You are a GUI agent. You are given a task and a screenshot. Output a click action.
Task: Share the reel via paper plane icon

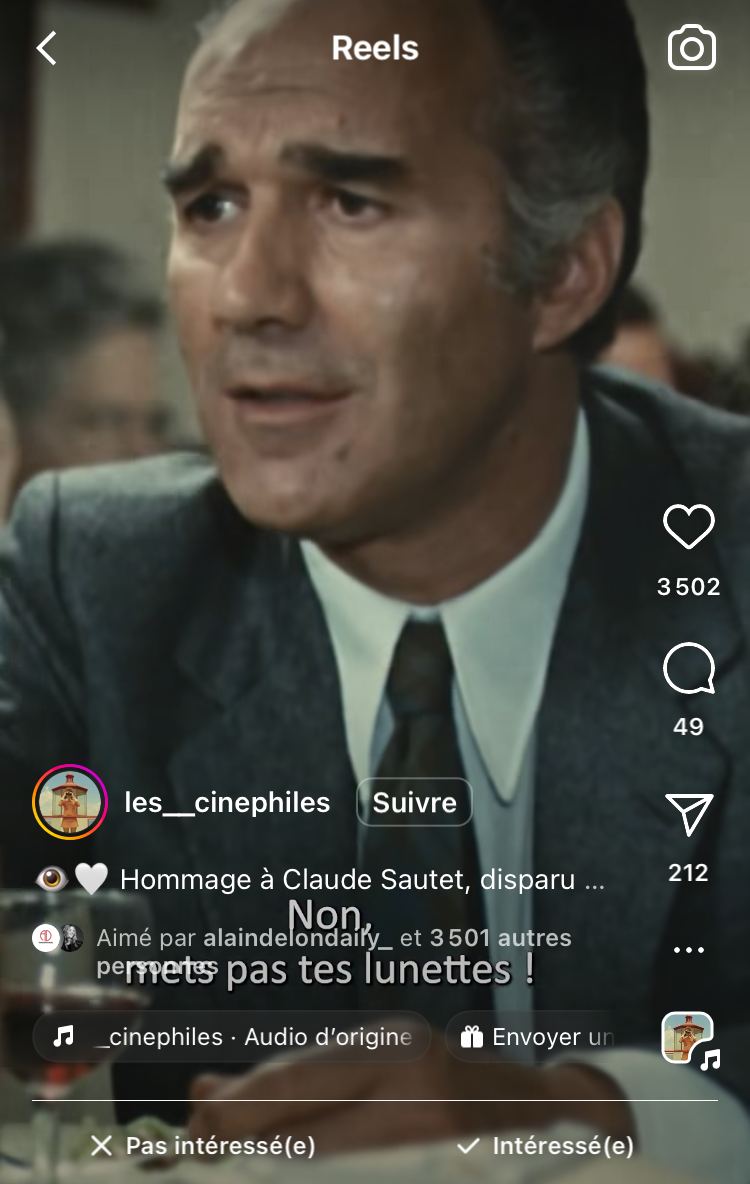[689, 815]
